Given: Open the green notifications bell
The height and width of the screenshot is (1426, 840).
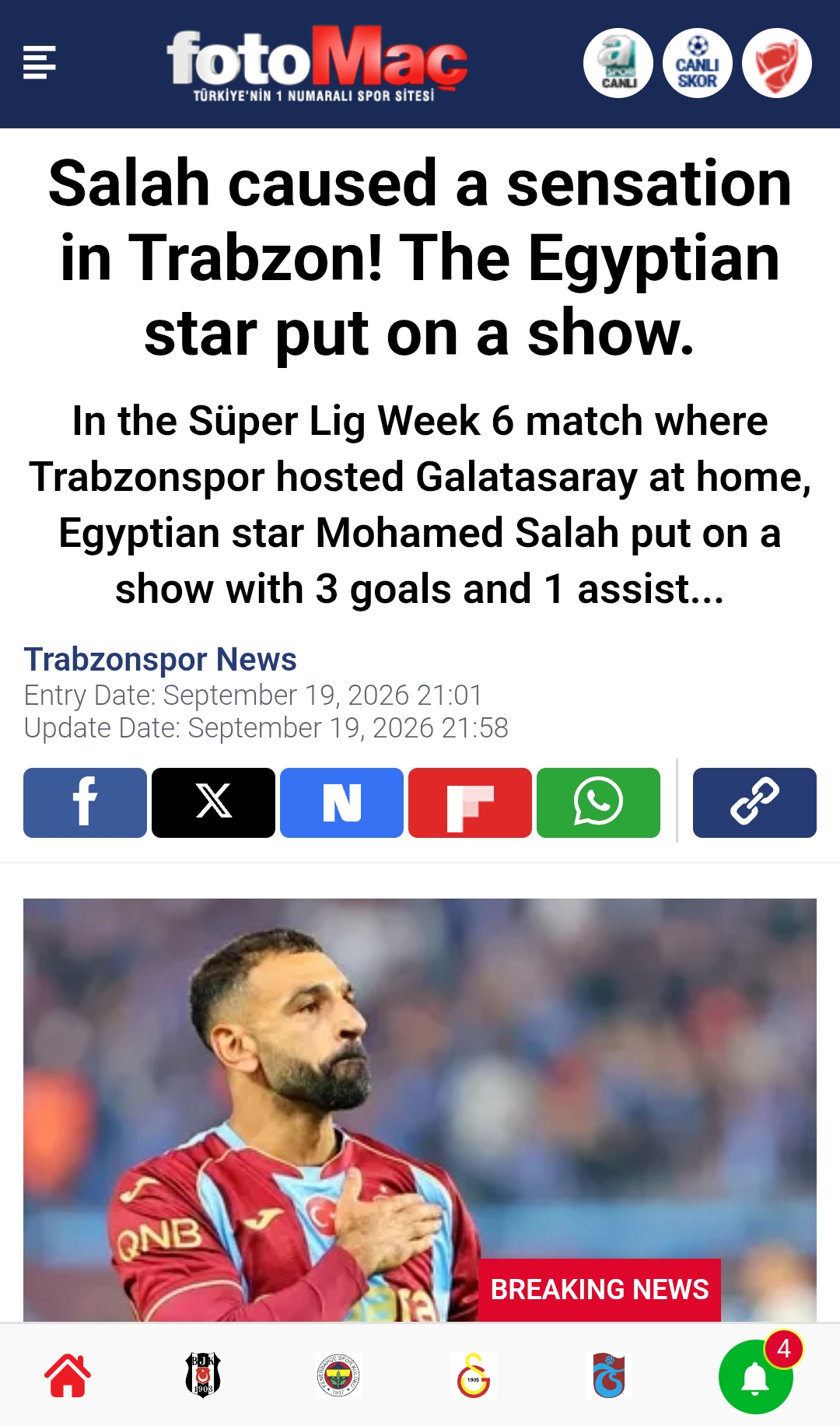Looking at the screenshot, I should [756, 1376].
